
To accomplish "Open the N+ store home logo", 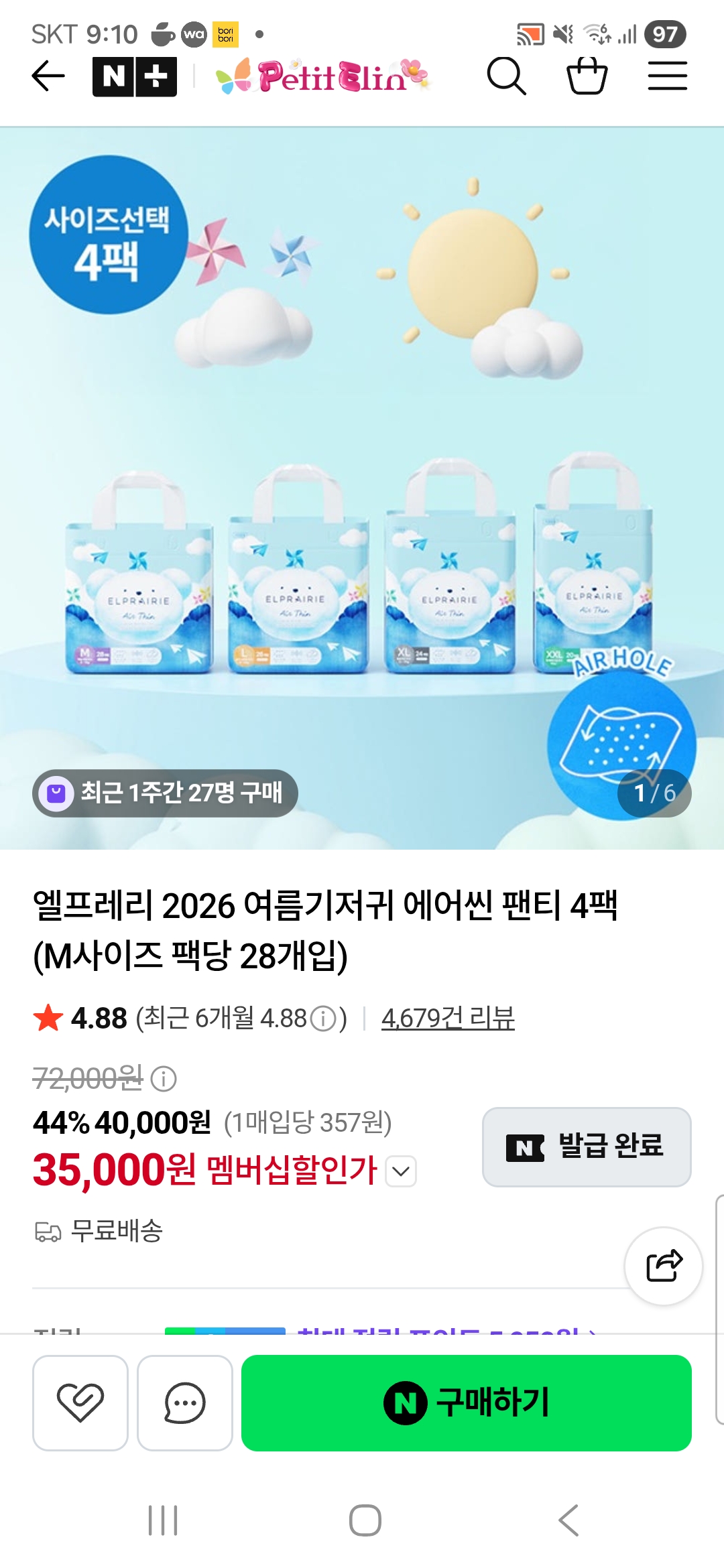I will point(135,76).
